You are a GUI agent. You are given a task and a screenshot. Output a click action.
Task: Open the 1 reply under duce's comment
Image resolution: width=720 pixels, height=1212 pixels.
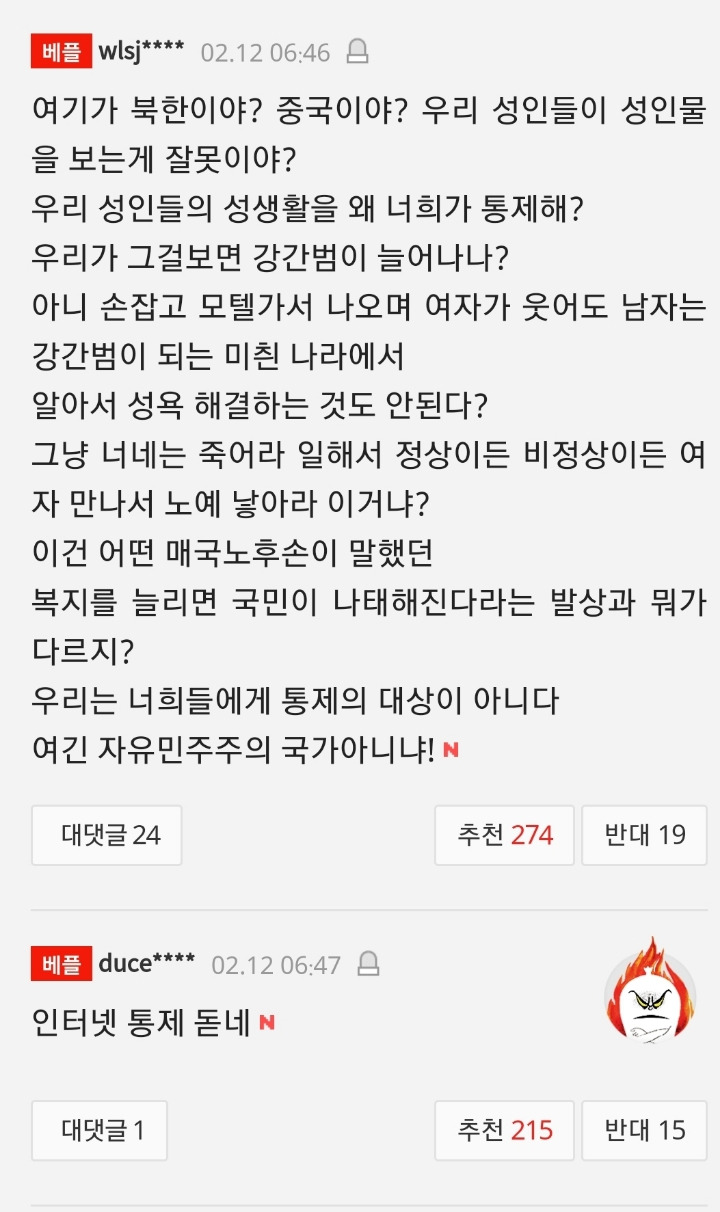(x=100, y=1130)
